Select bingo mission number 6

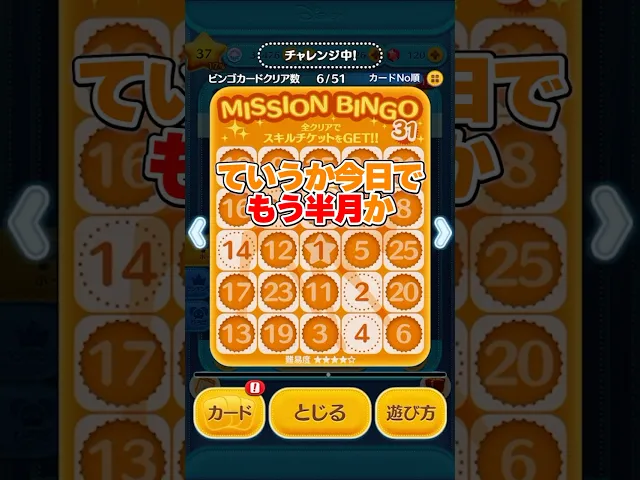pyautogui.click(x=404, y=333)
